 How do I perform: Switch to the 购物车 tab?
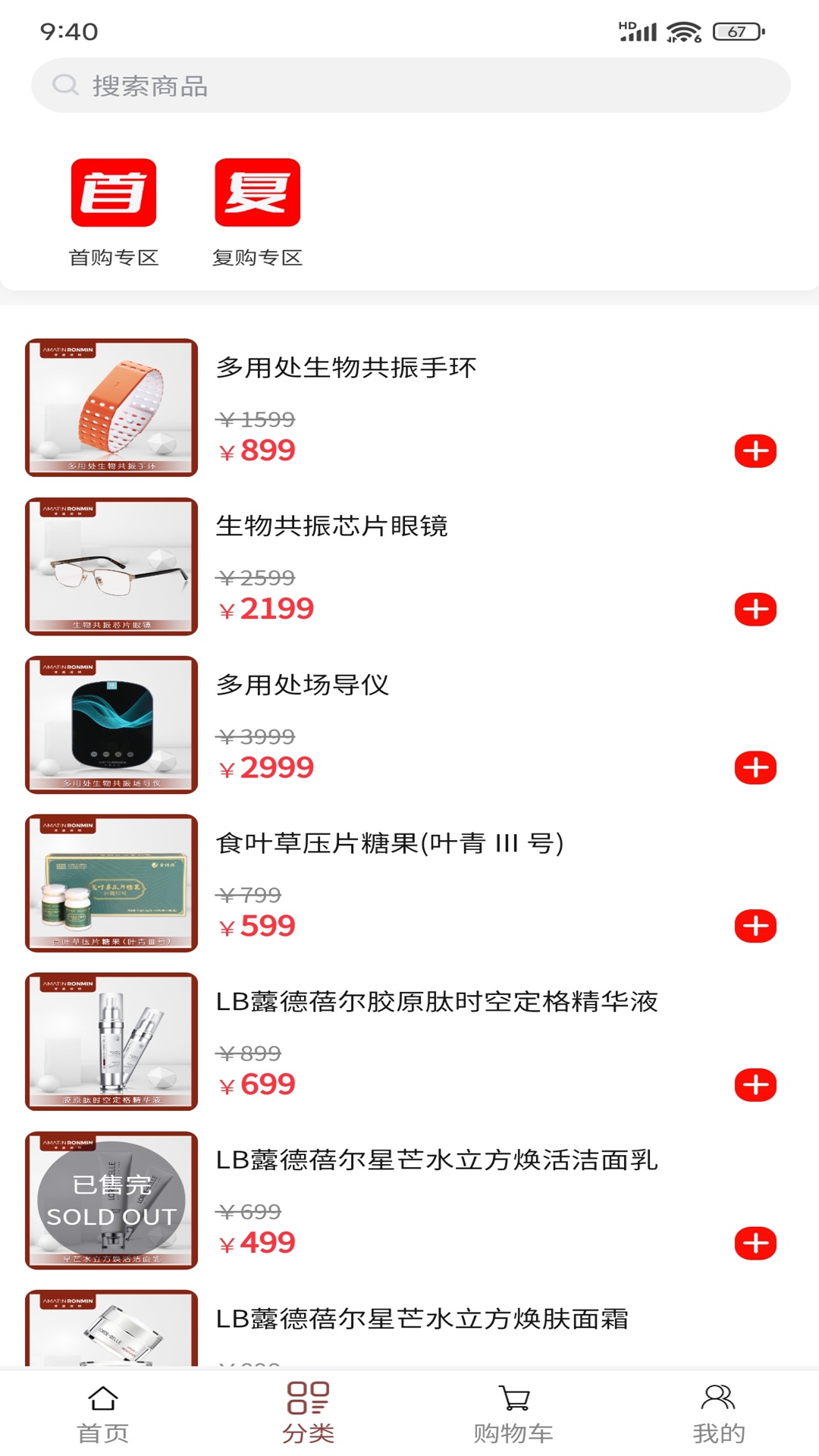coord(513,1414)
